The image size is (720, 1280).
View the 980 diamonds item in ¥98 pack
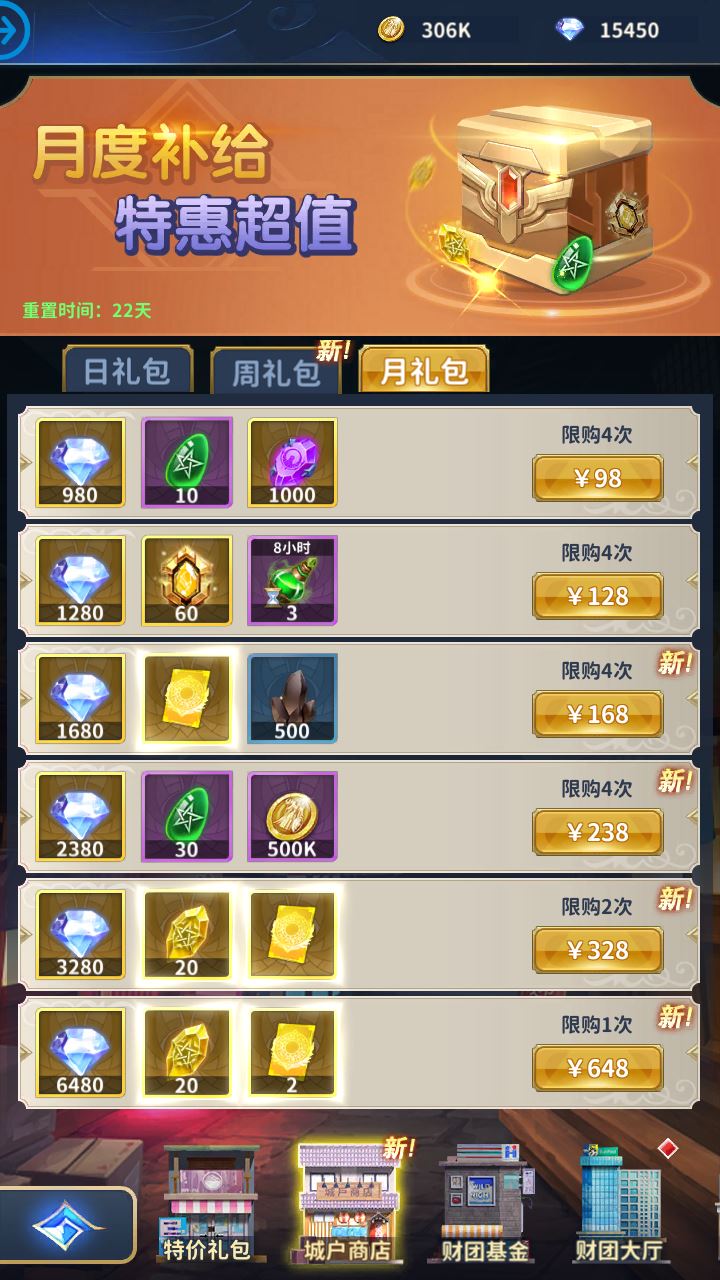(81, 462)
